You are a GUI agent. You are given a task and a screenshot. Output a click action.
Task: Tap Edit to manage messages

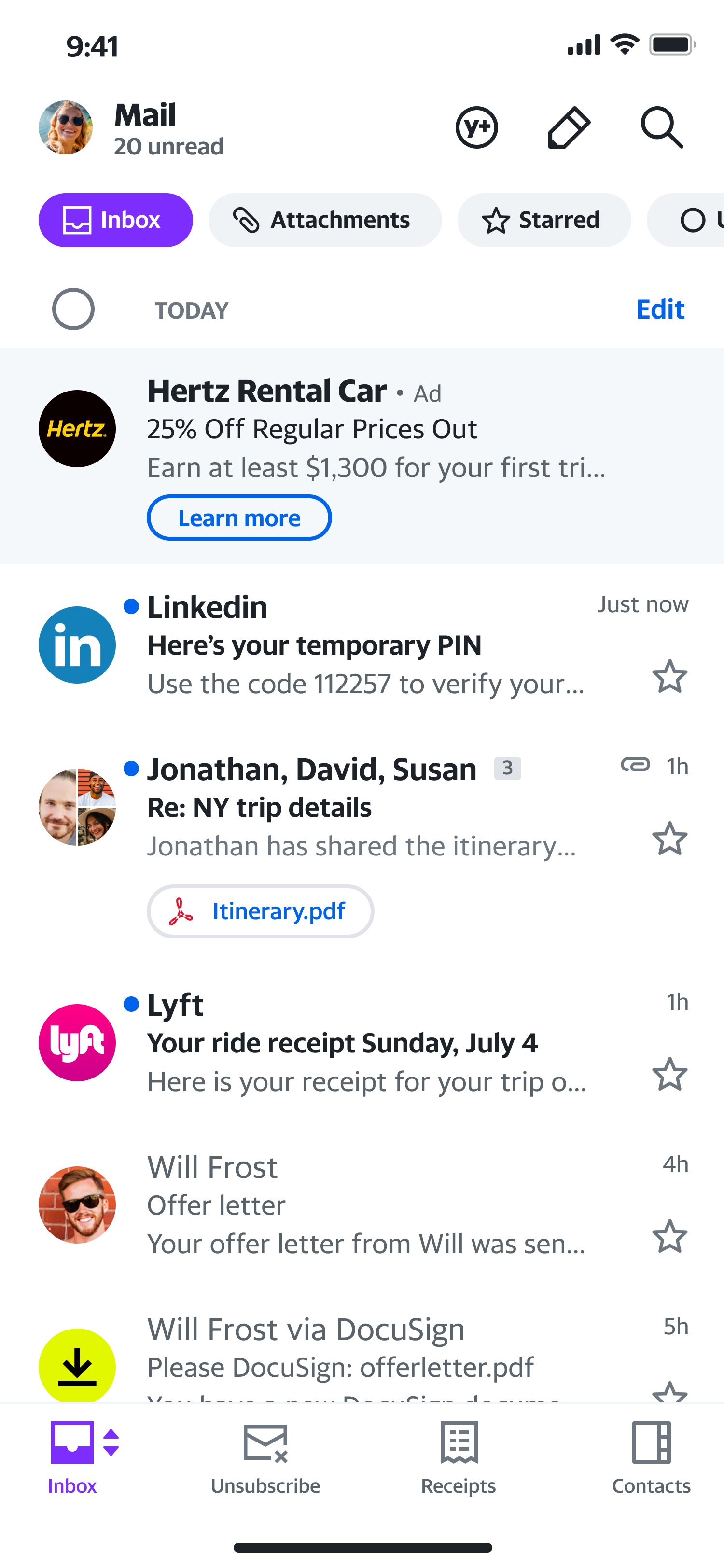[x=659, y=309]
